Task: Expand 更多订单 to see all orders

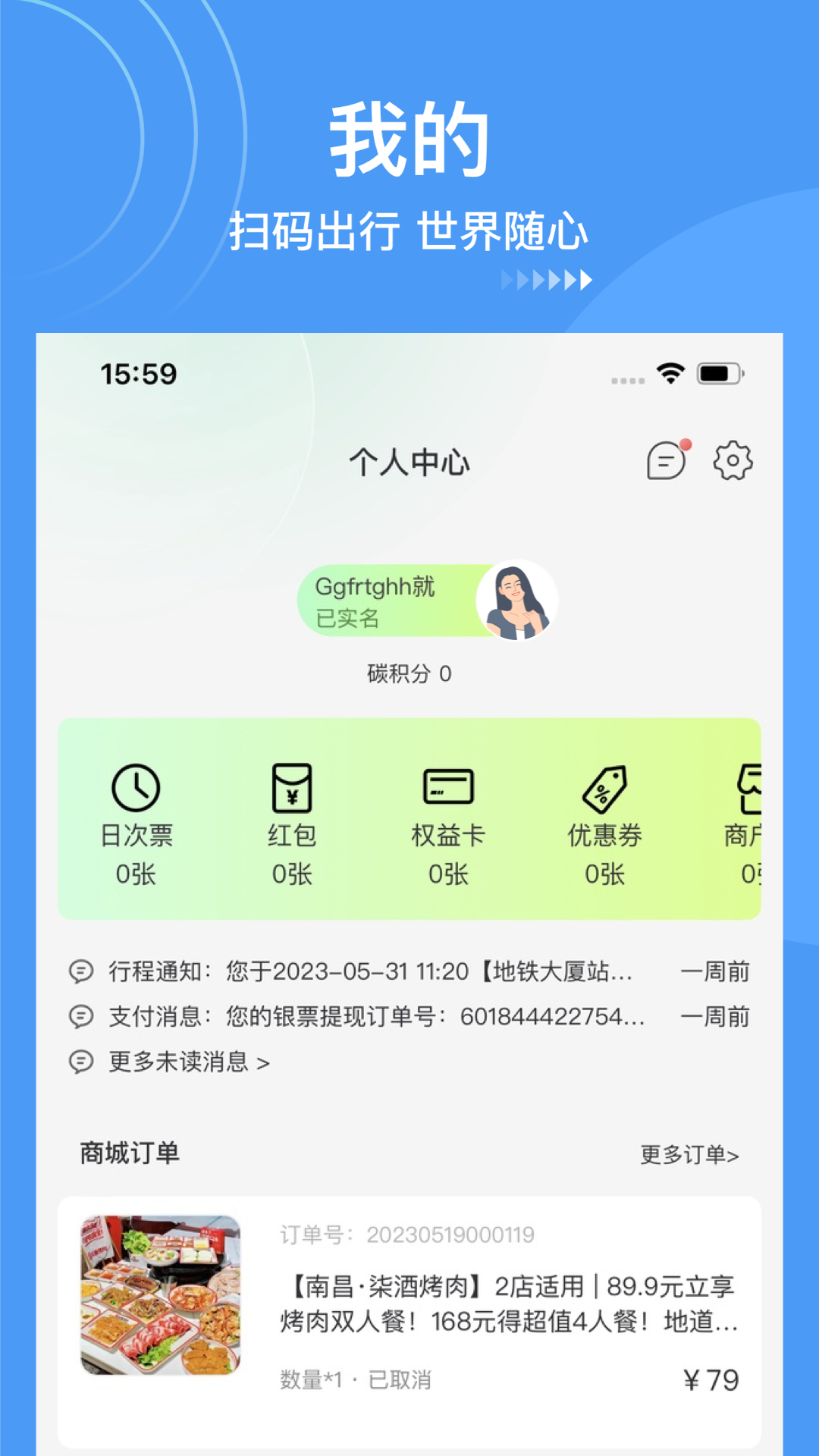Action: 689,1154
